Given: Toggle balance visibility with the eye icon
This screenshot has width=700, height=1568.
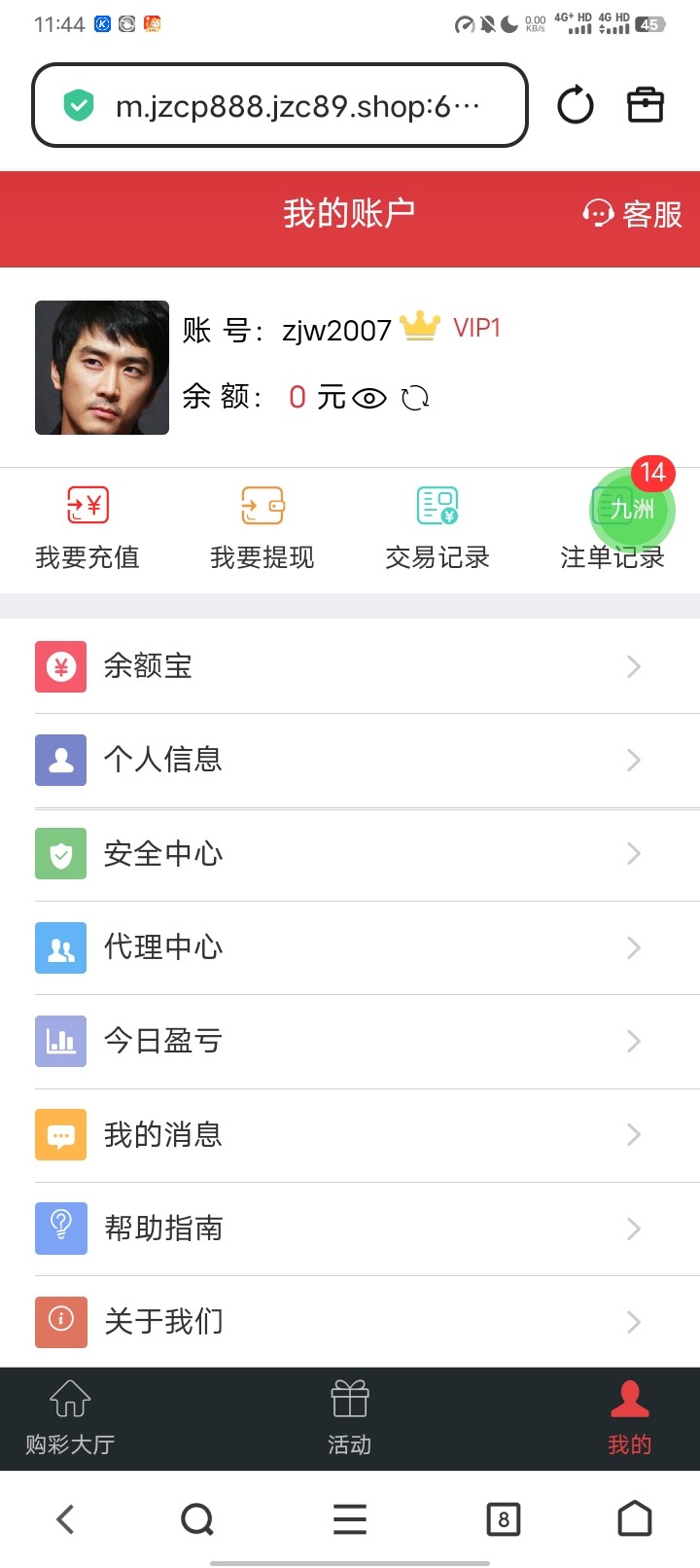Looking at the screenshot, I should click(x=367, y=397).
